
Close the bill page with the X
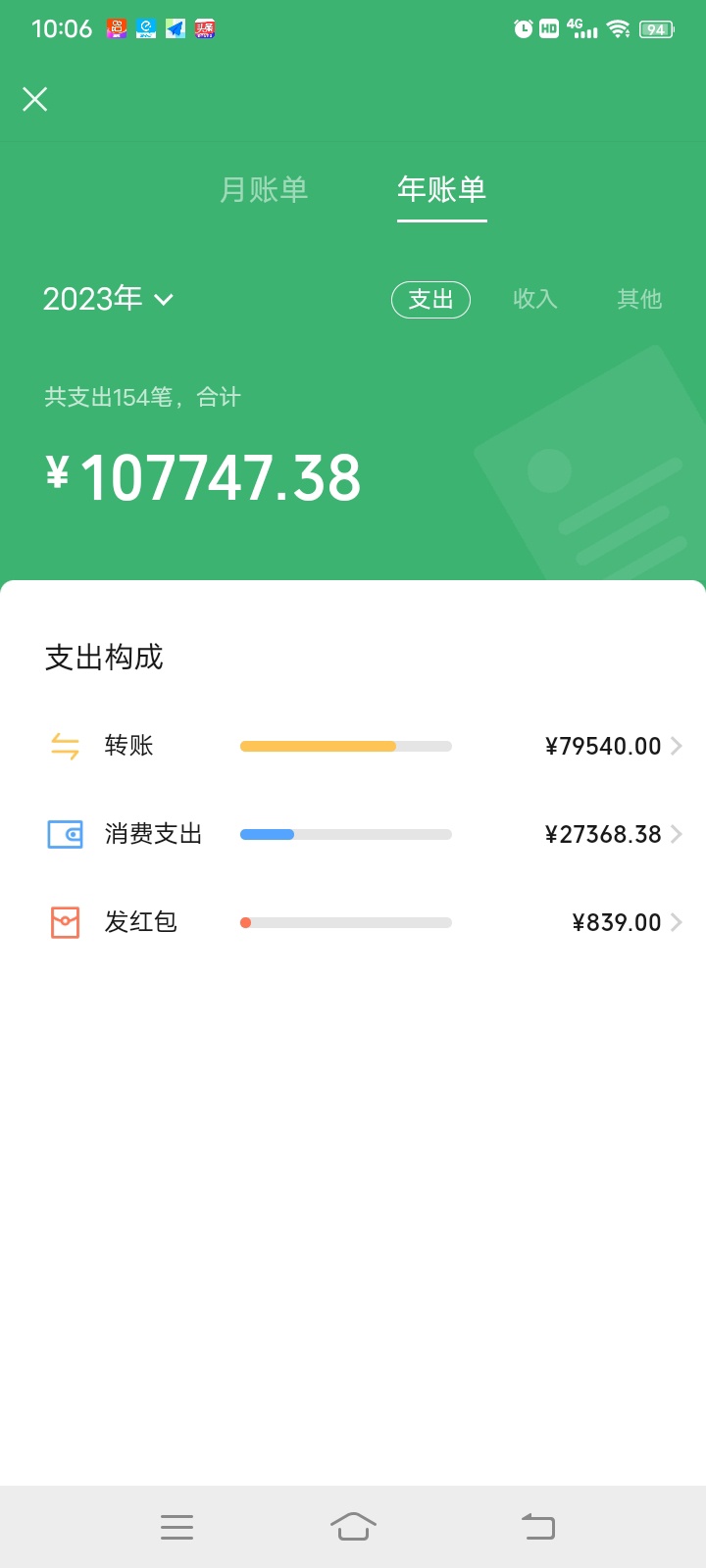35,99
